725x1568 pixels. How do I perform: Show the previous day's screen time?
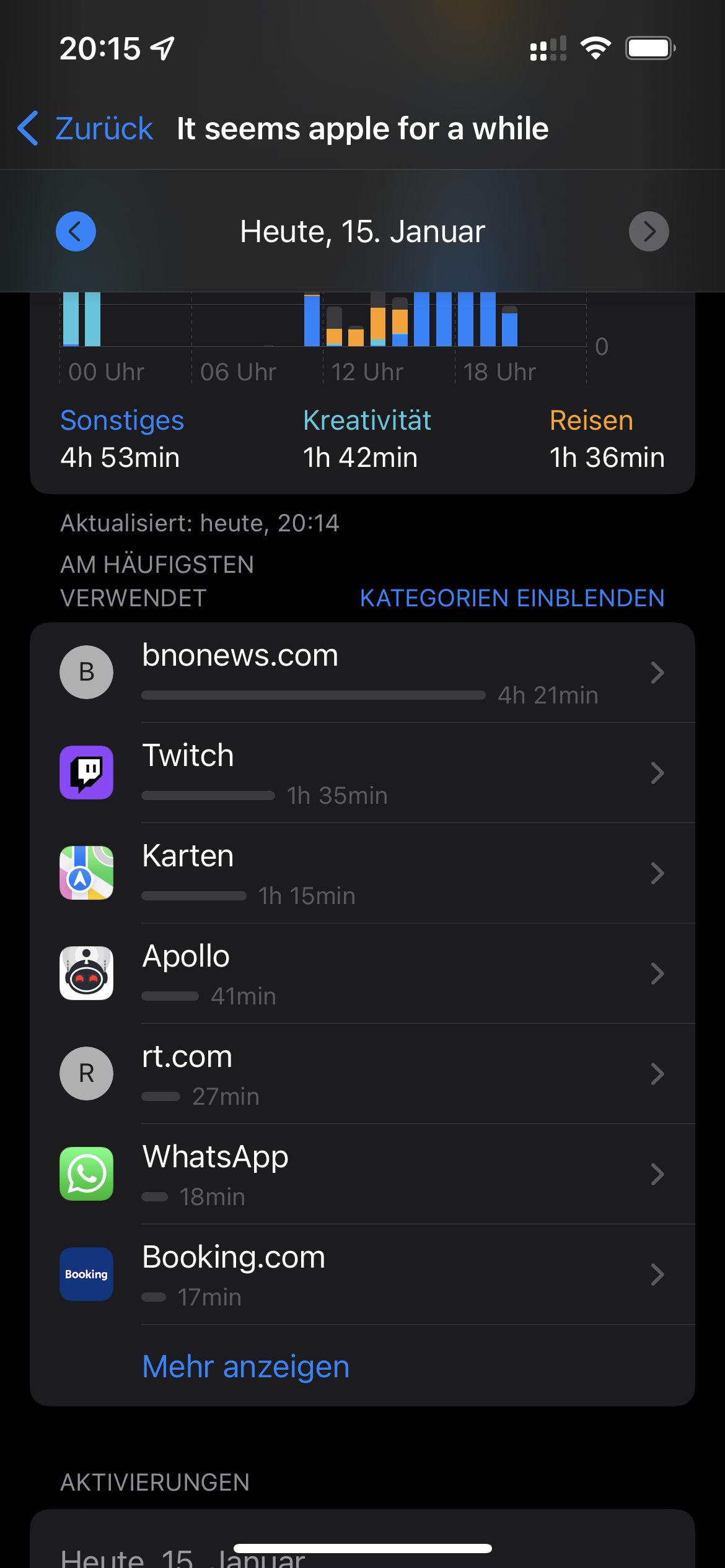click(76, 232)
